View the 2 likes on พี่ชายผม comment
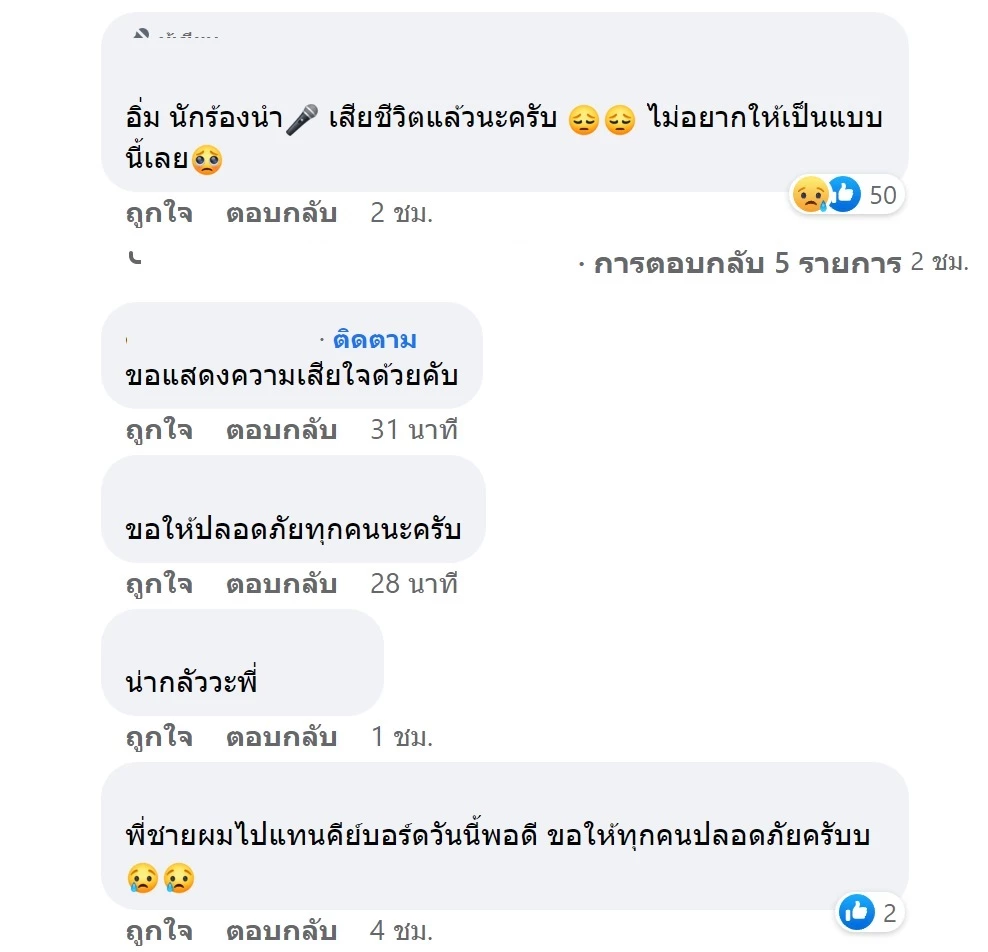The width and height of the screenshot is (988, 952). (x=869, y=912)
